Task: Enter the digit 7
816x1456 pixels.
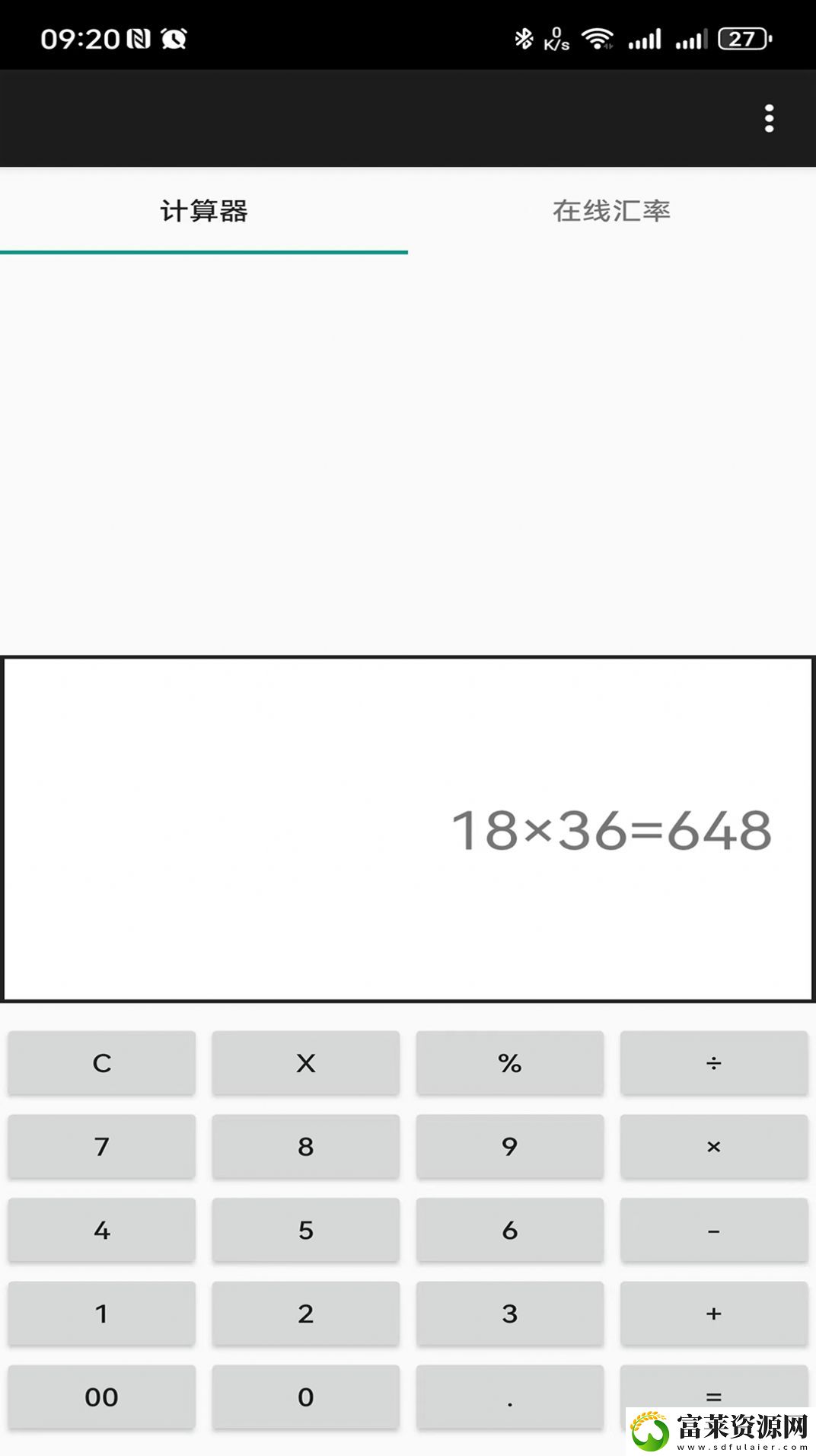Action: [102, 1146]
